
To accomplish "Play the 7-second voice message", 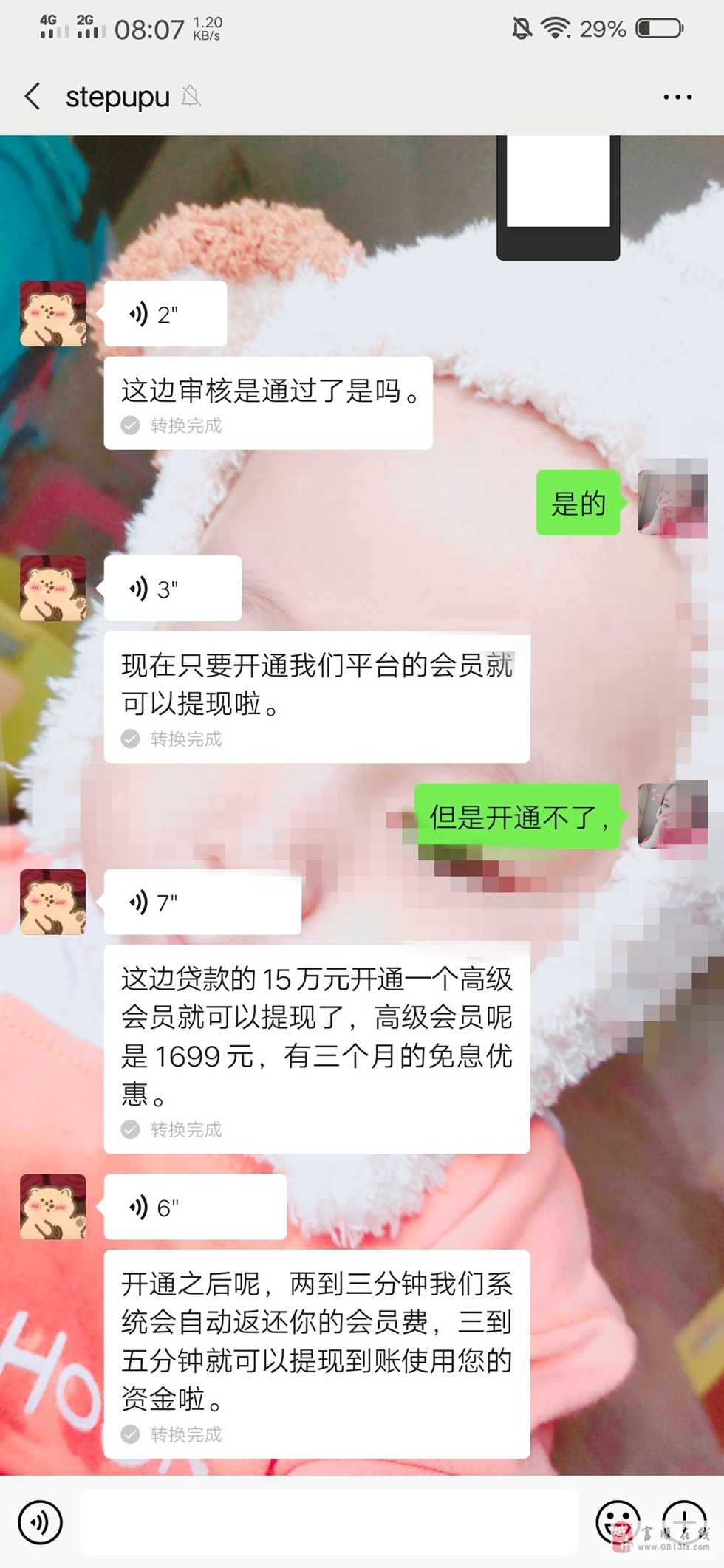I will [x=202, y=903].
